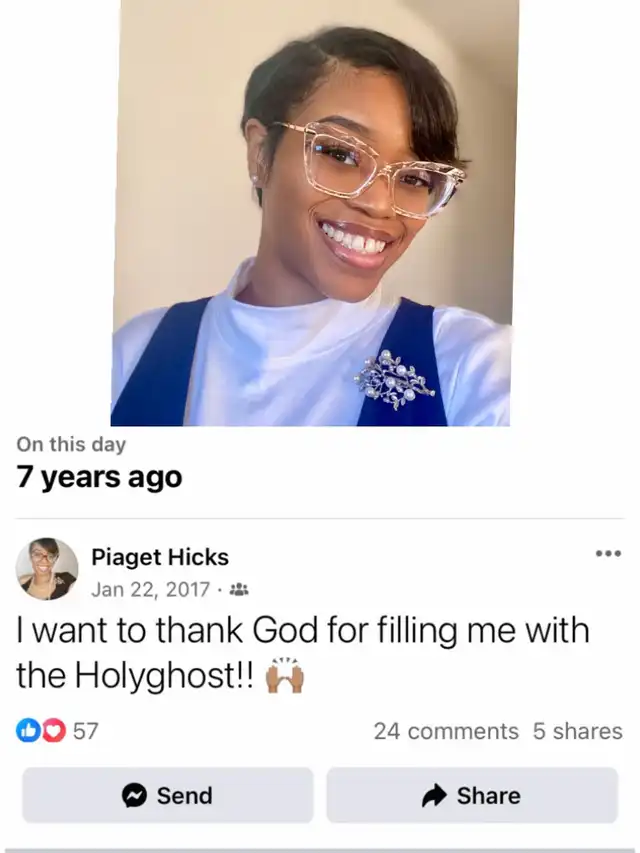Open the Piaget Hicks profile name
640x853 pixels.
(160, 557)
